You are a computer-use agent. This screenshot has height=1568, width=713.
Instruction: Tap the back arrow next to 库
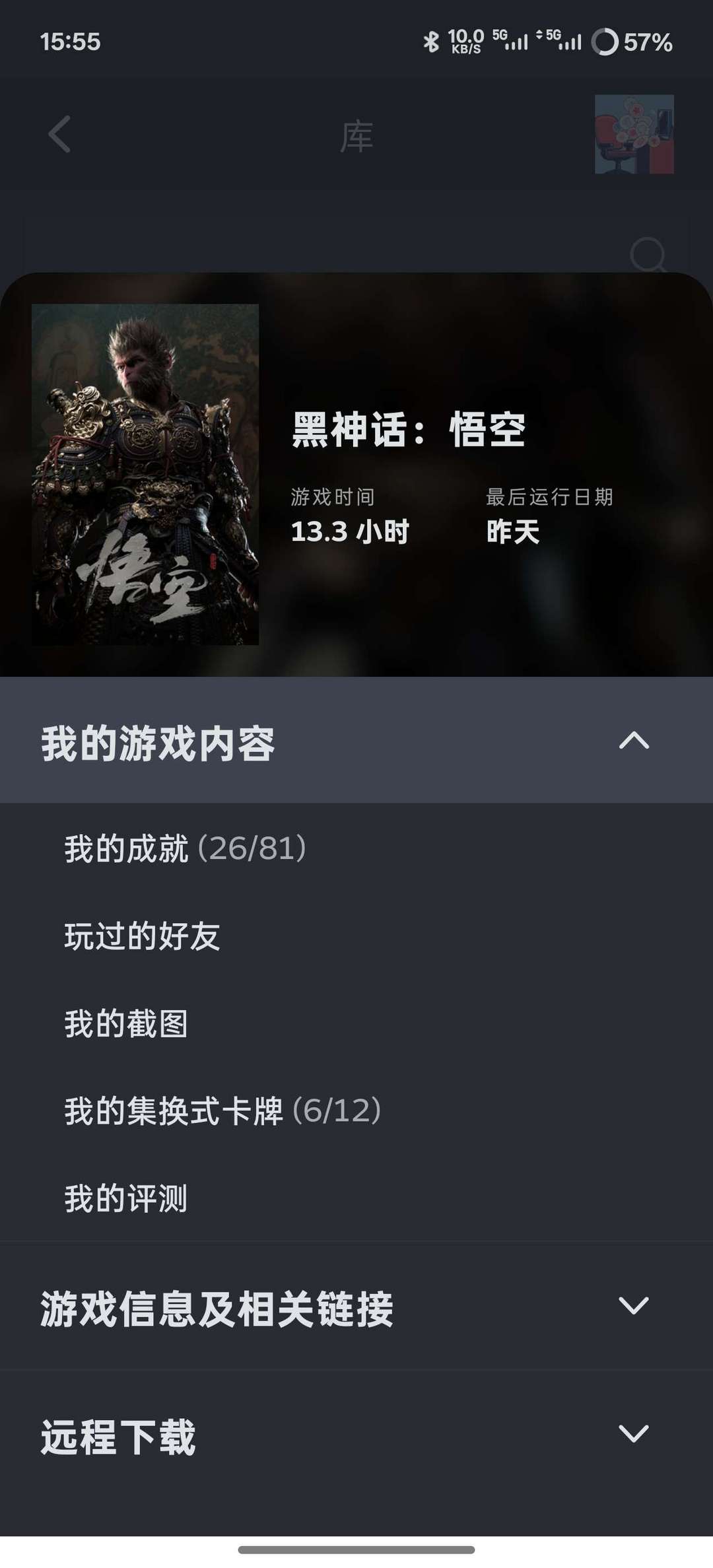click(59, 135)
